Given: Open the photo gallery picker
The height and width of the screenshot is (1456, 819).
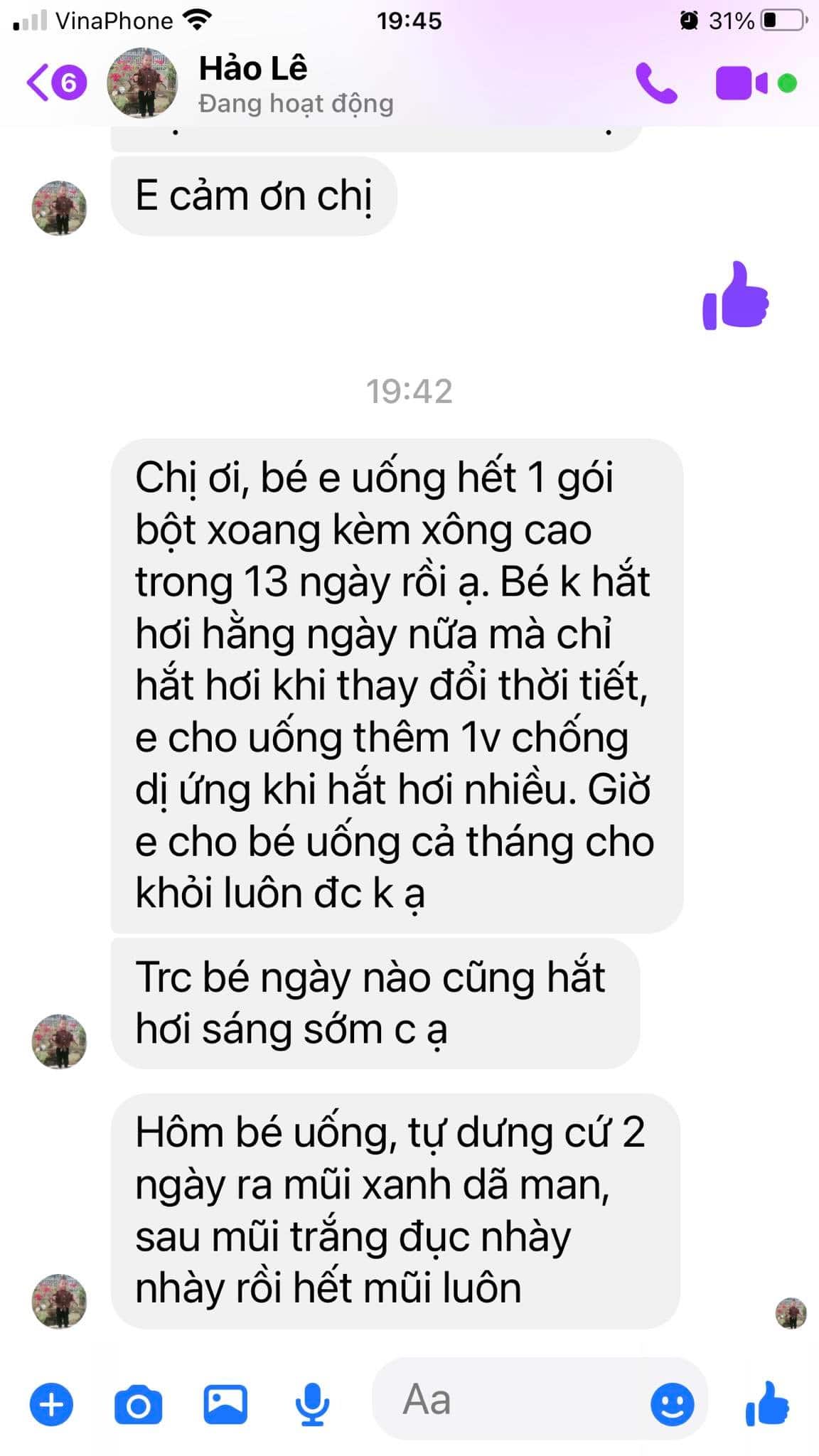Looking at the screenshot, I should (x=225, y=1404).
